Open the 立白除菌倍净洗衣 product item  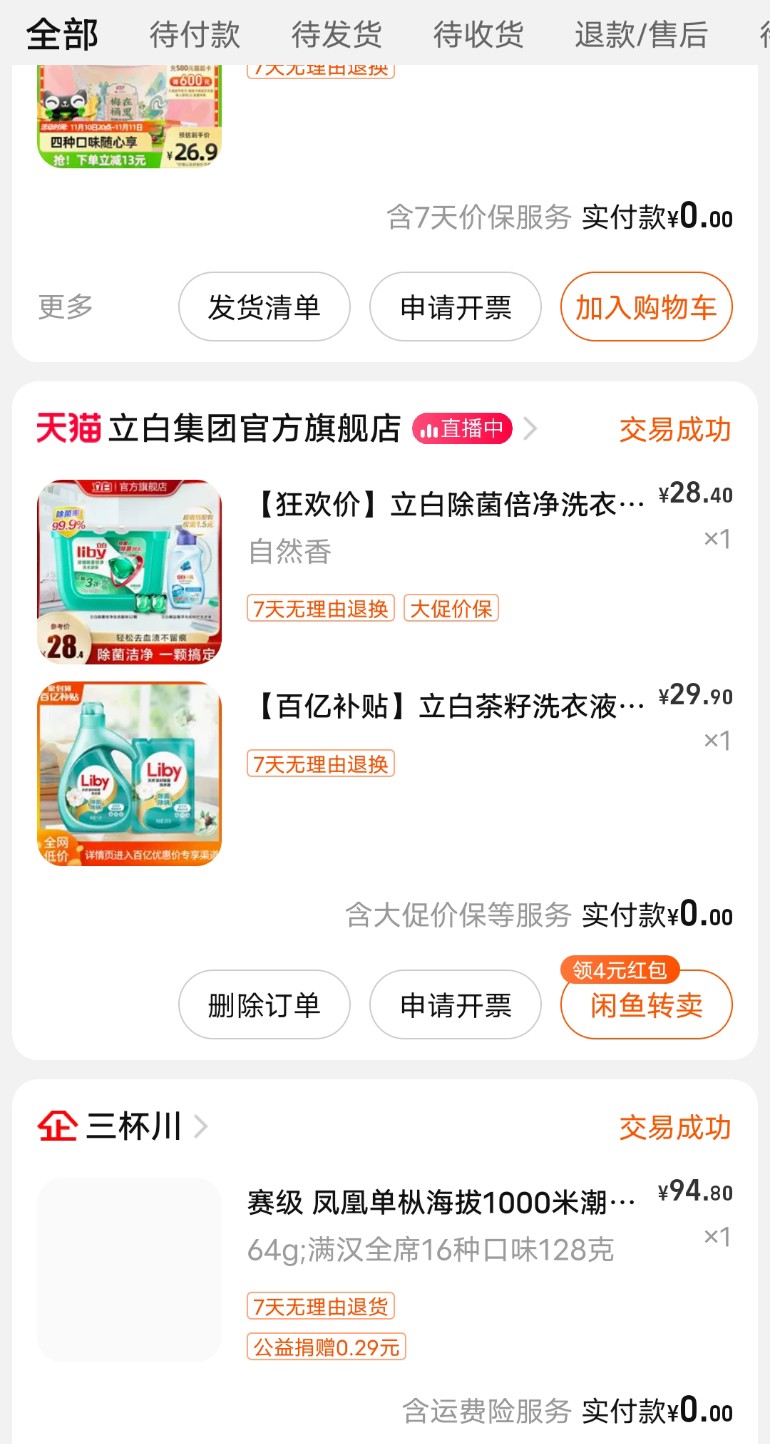(445, 505)
